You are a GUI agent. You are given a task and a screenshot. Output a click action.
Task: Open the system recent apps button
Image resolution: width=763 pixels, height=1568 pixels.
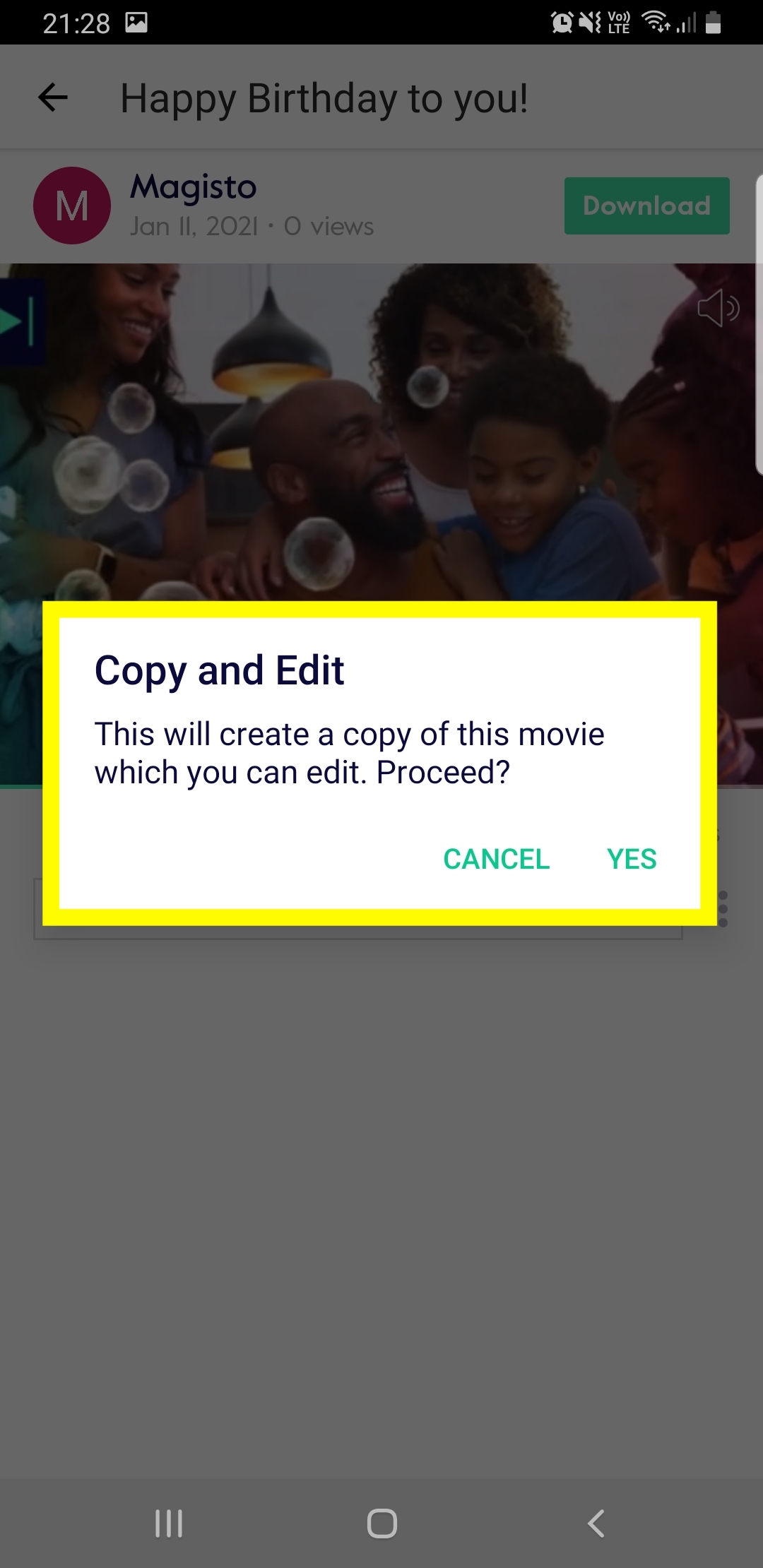coord(169,1524)
